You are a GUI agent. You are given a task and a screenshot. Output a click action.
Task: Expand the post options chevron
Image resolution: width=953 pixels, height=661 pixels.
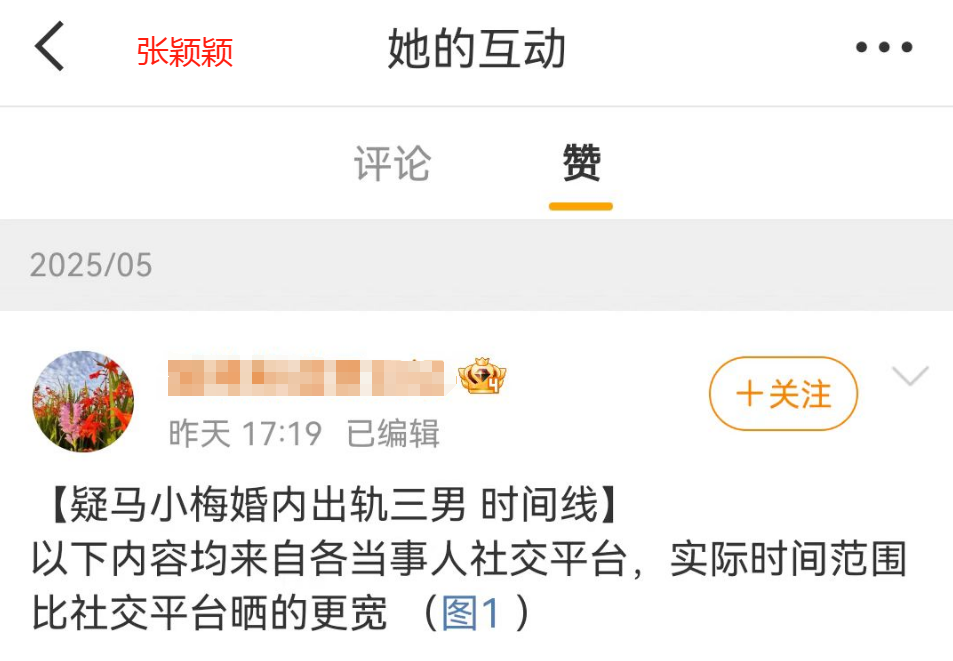pos(910,376)
